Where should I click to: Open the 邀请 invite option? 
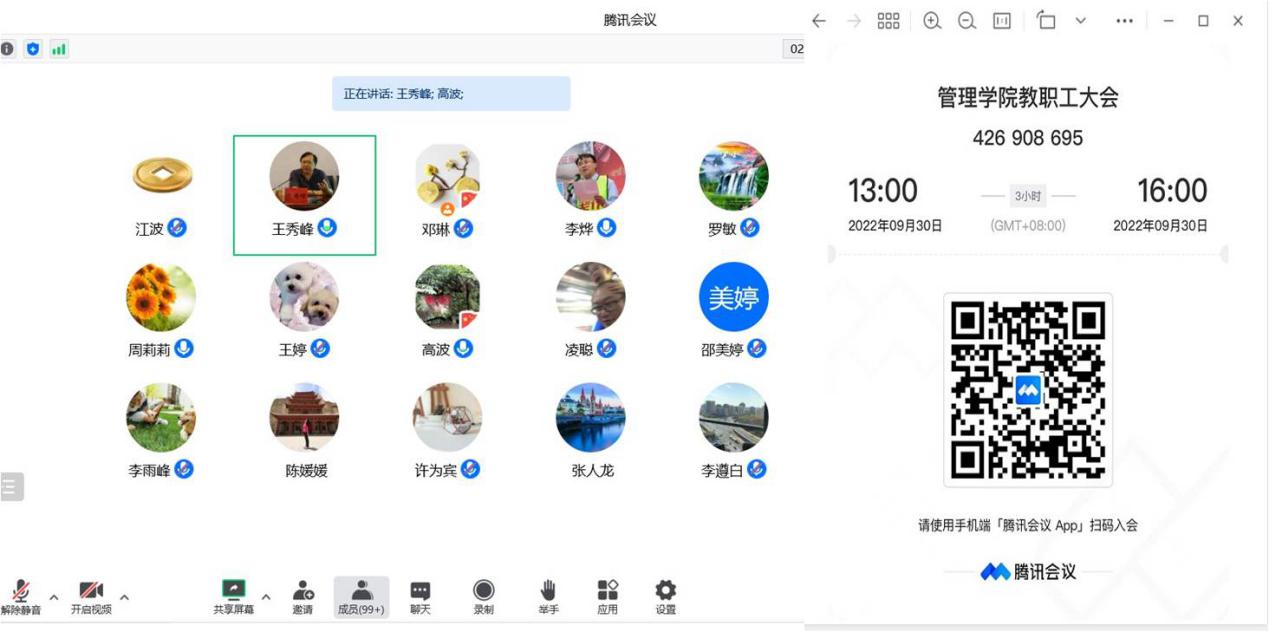pyautogui.click(x=303, y=596)
